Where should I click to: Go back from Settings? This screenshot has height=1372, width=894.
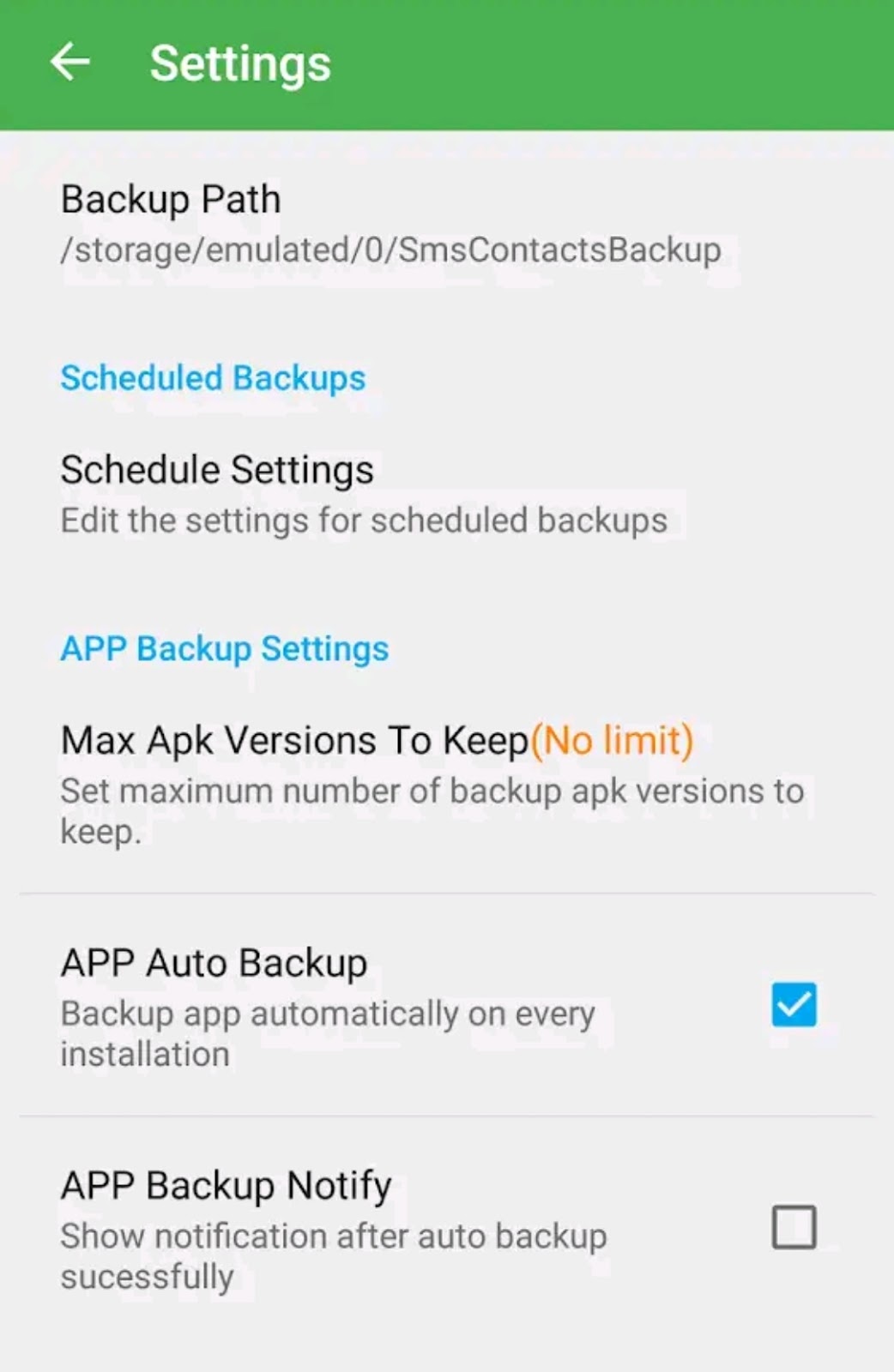[70, 63]
